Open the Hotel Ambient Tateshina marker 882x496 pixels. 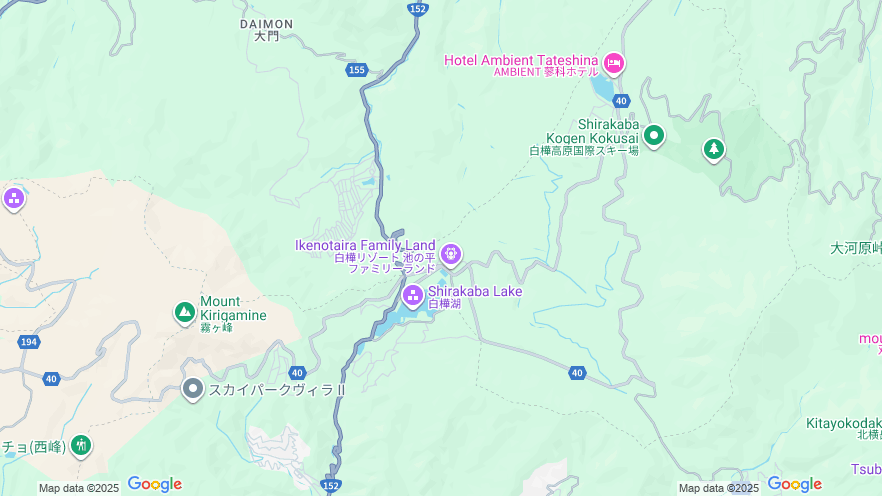click(614, 64)
